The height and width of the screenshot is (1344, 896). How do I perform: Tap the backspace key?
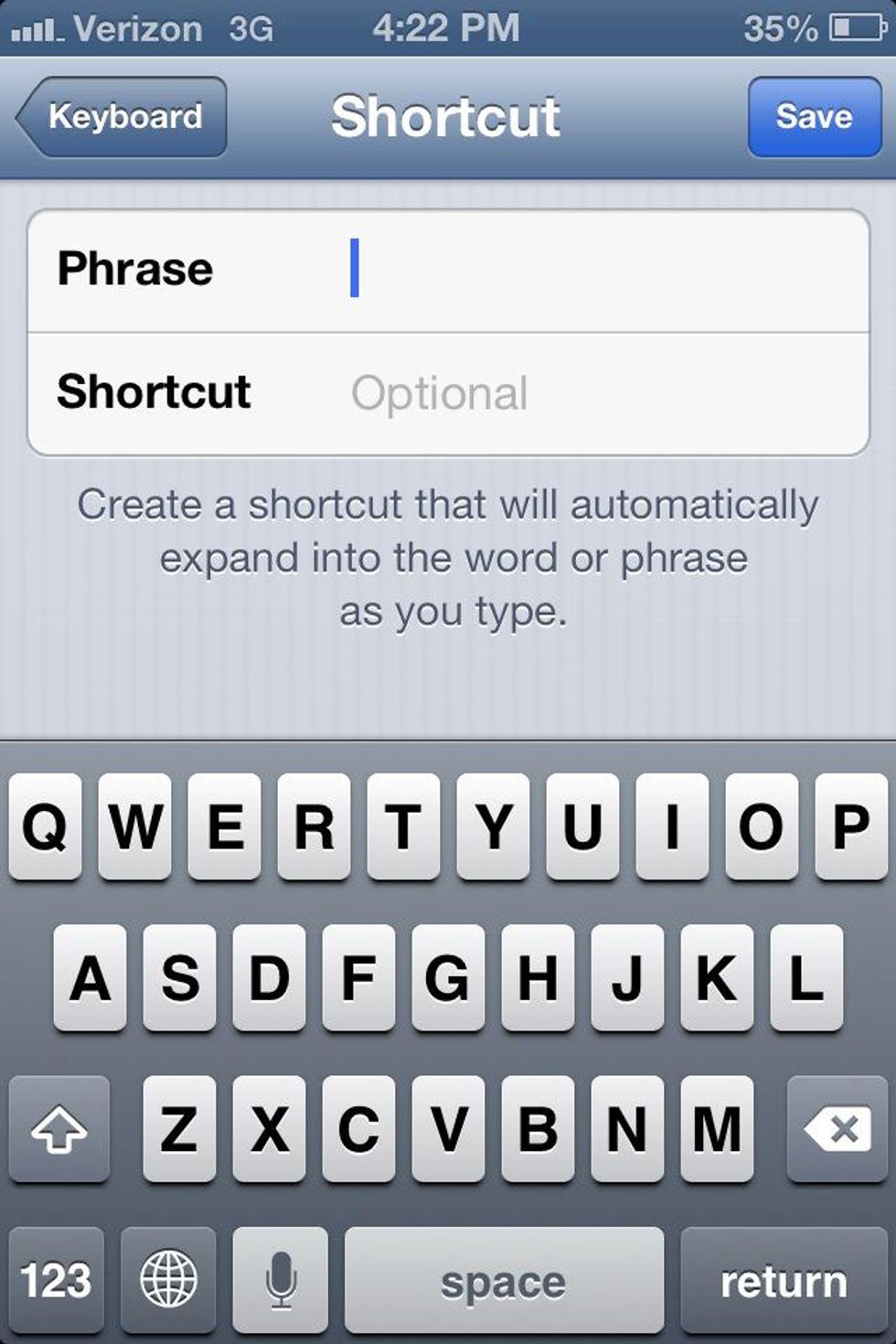tap(837, 1130)
